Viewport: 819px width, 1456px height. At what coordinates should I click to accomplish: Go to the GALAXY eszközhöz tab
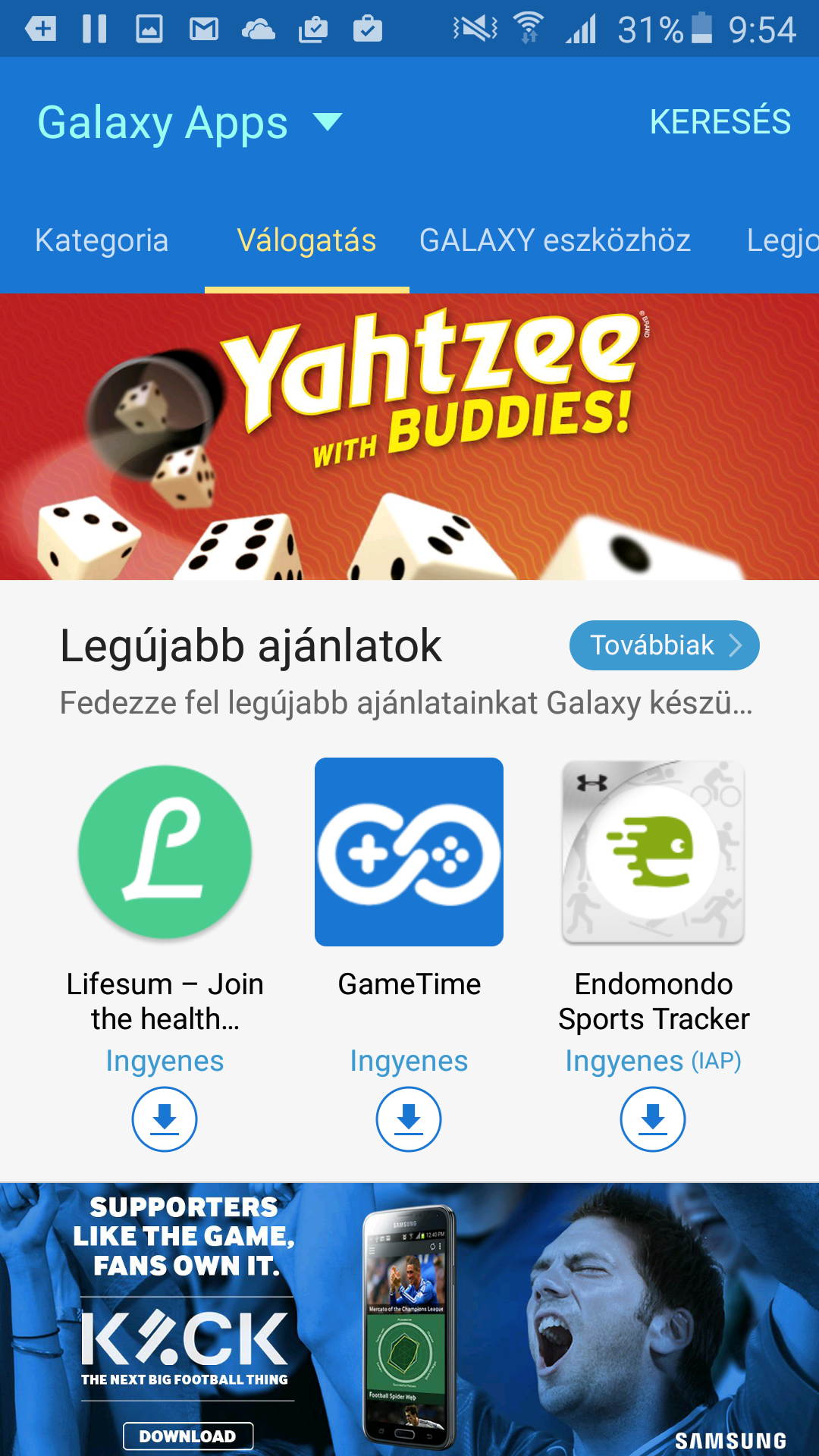point(555,240)
